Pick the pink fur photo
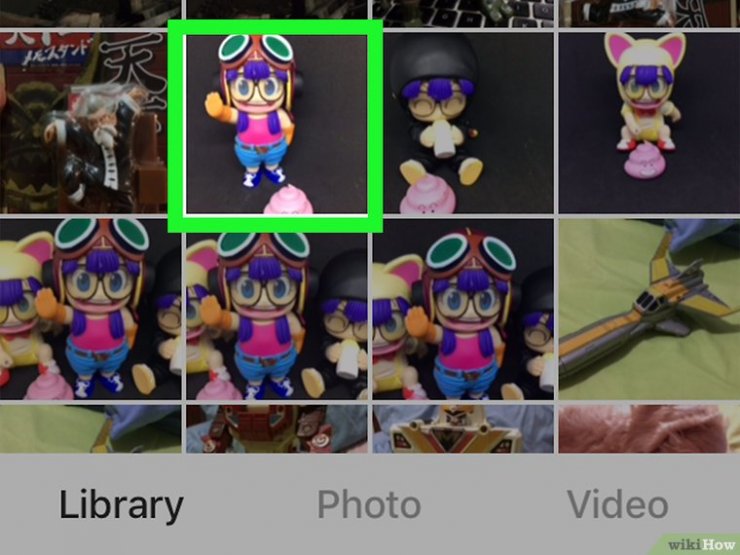 coord(648,430)
